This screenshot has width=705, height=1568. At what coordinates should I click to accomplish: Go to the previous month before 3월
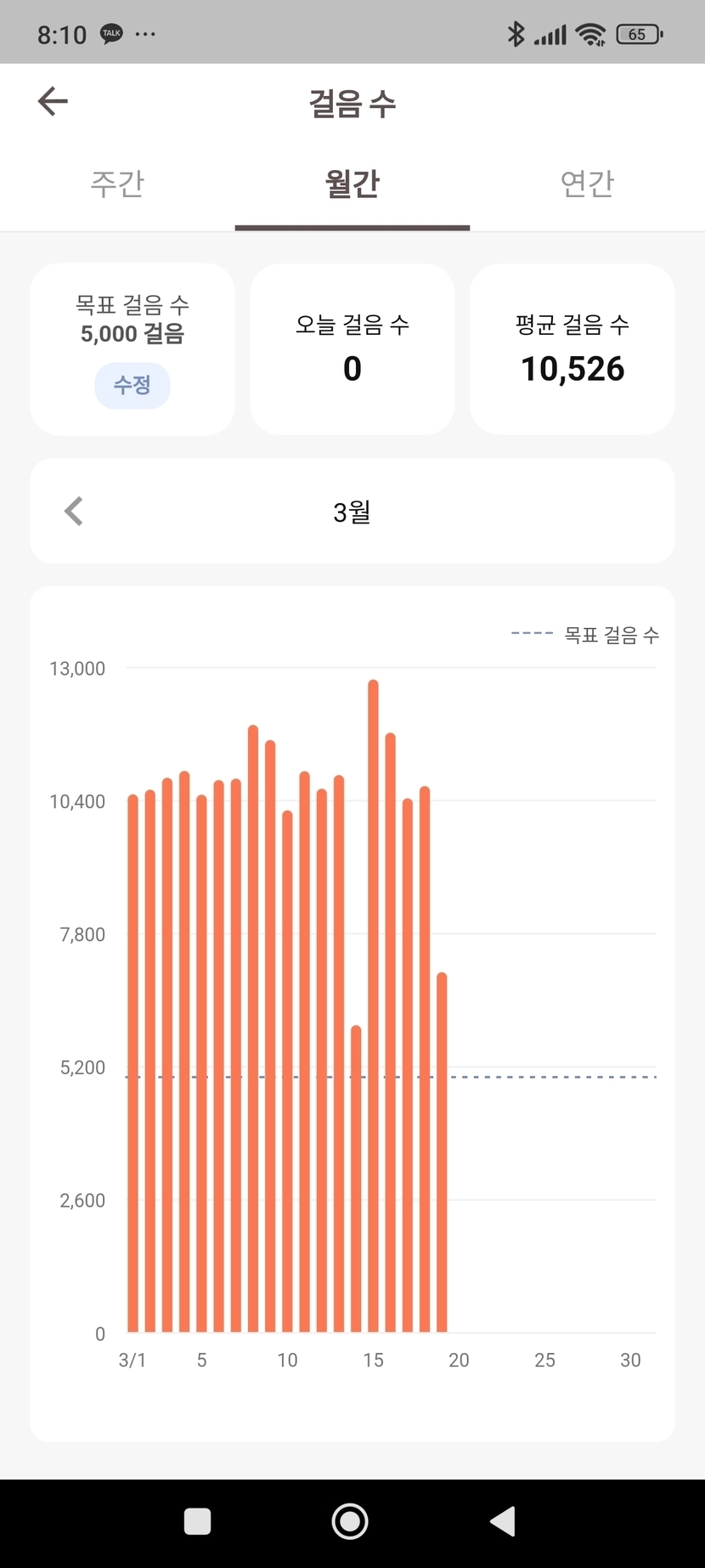coord(74,512)
